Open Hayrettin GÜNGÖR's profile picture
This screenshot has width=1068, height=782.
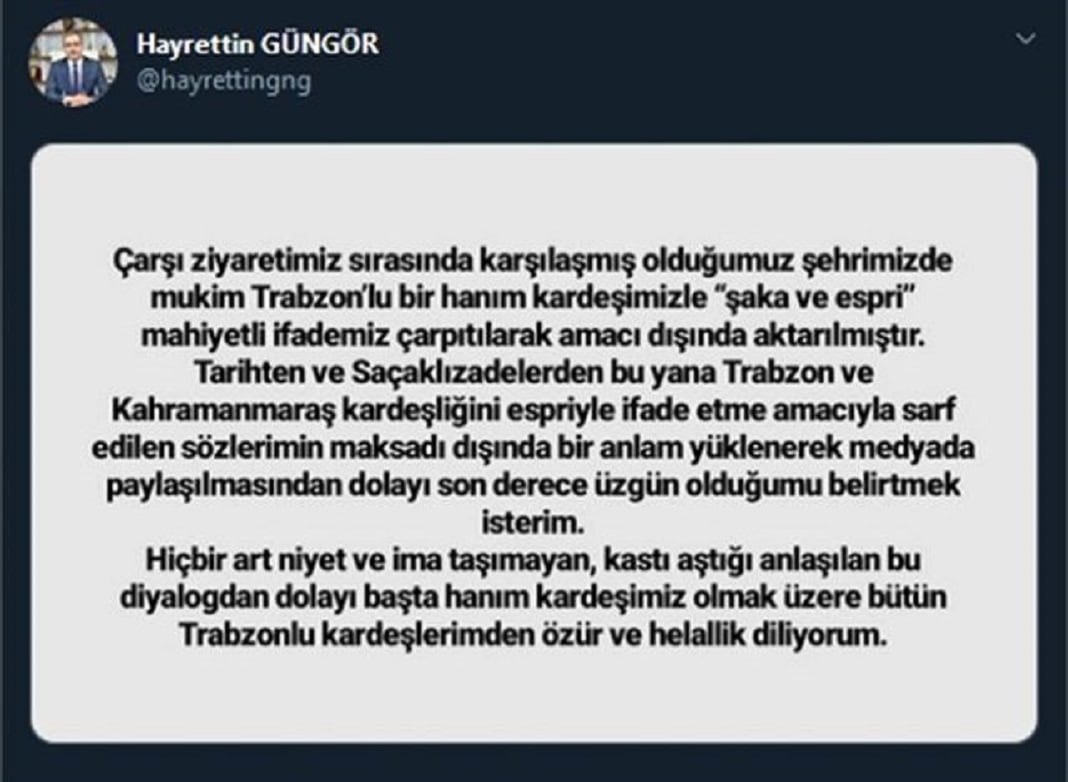point(72,62)
